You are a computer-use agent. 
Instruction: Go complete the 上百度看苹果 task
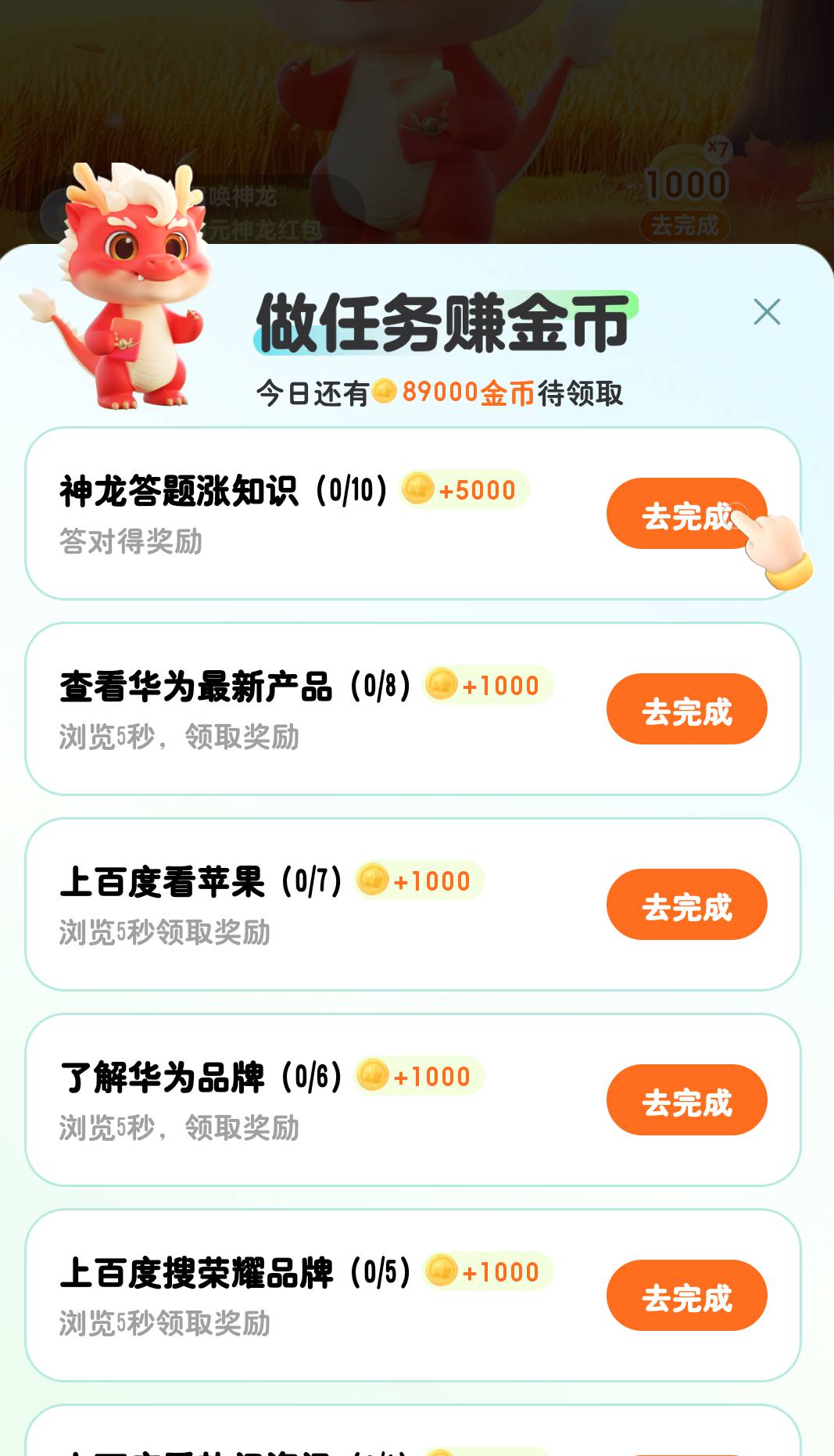686,905
